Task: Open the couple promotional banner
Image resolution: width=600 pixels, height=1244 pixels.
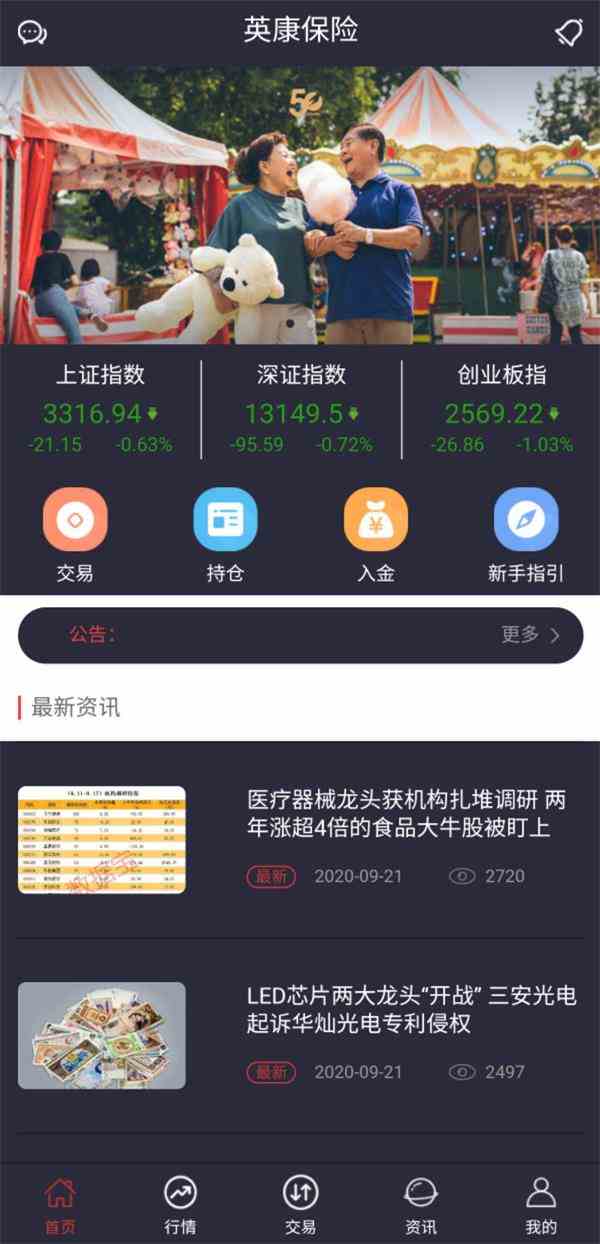Action: pos(300,205)
